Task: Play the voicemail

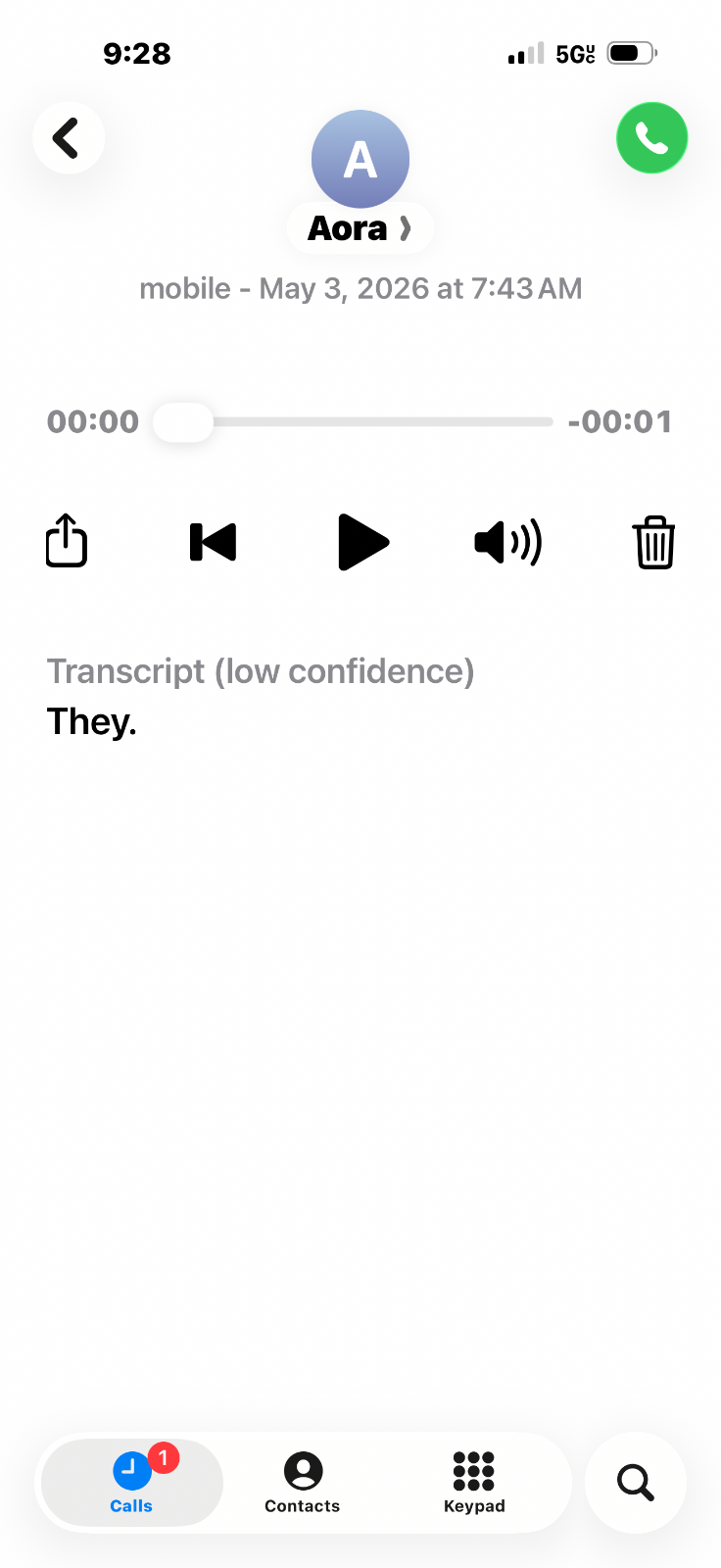Action: (362, 542)
